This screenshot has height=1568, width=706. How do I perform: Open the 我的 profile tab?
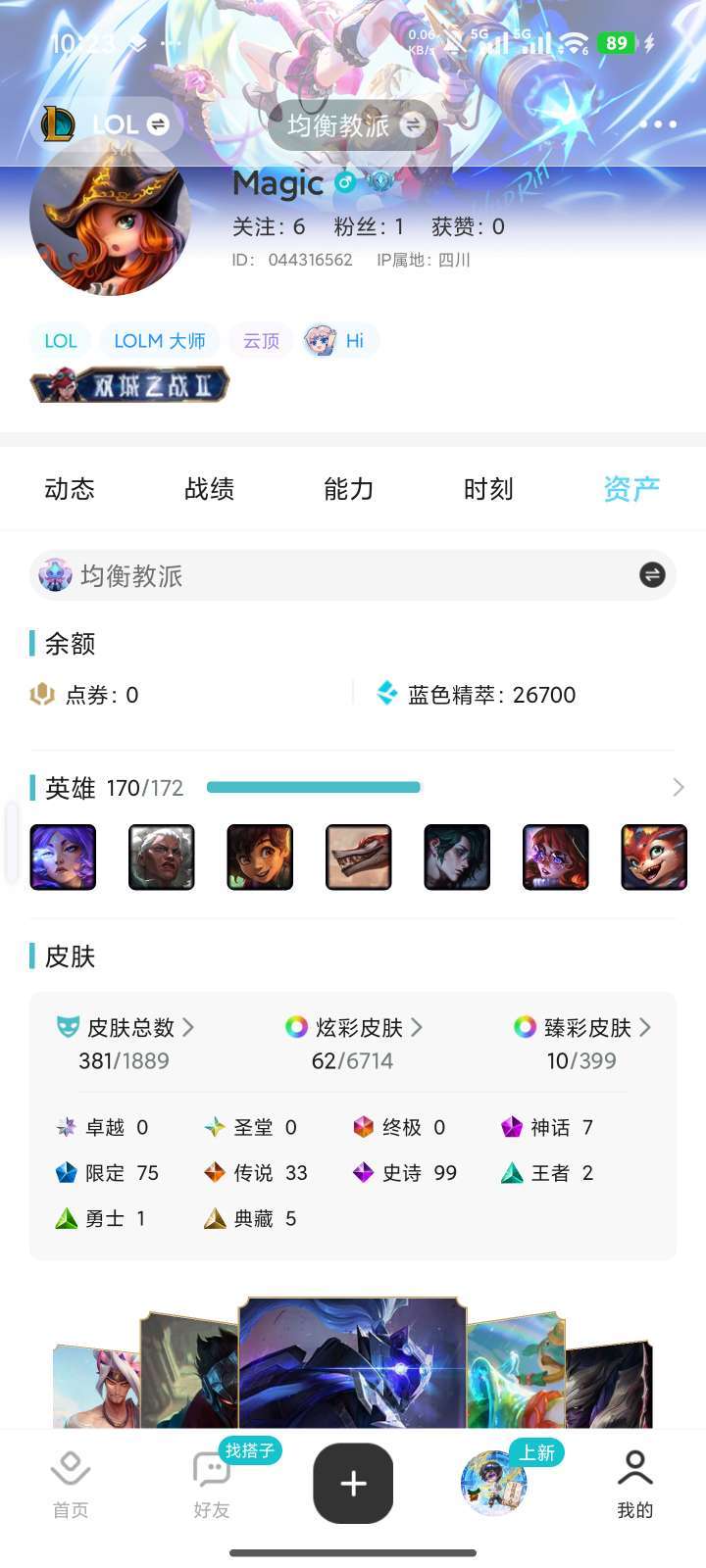pos(635,1485)
